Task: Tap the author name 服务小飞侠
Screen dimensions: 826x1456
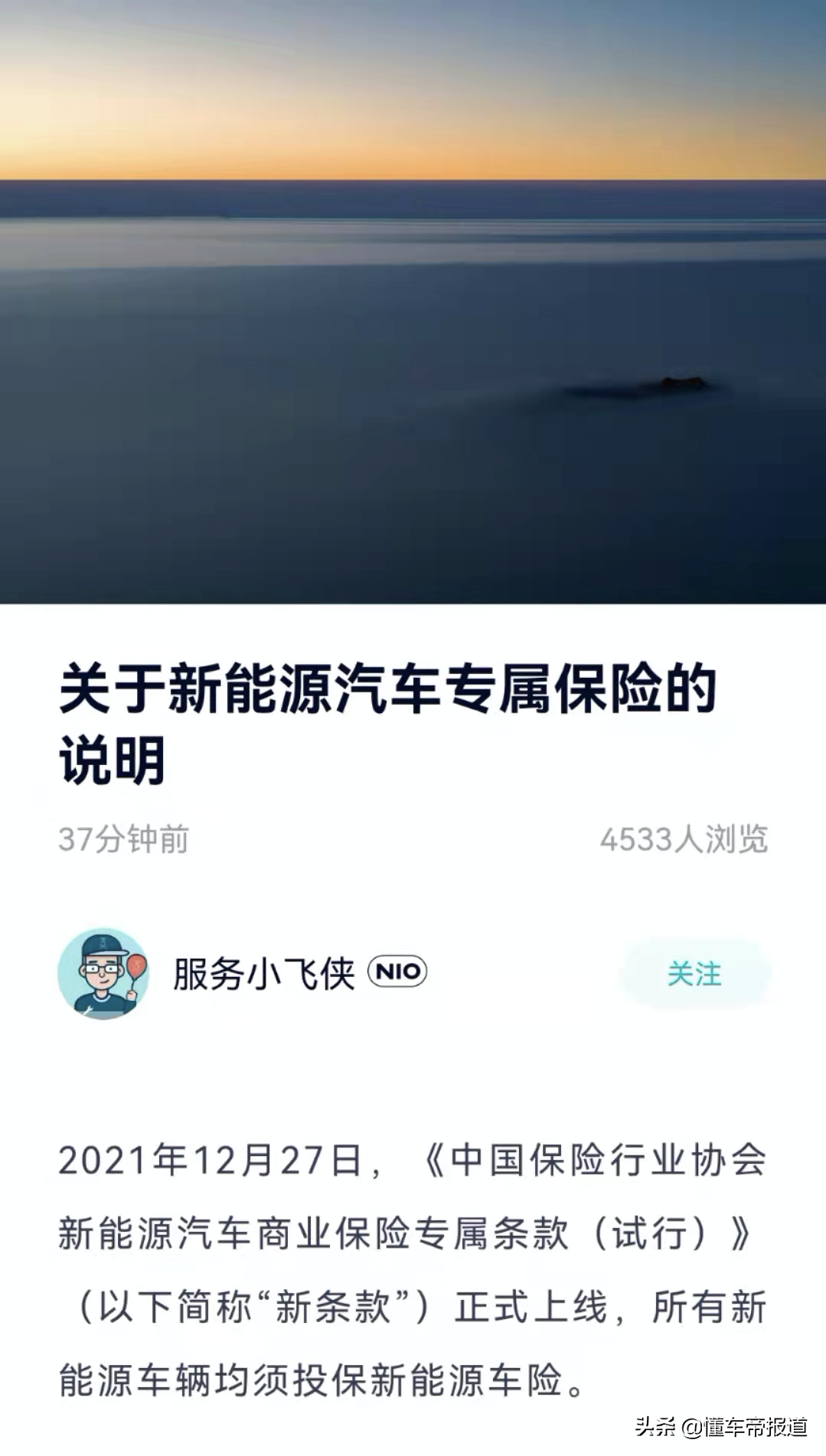Action: pyautogui.click(x=264, y=970)
